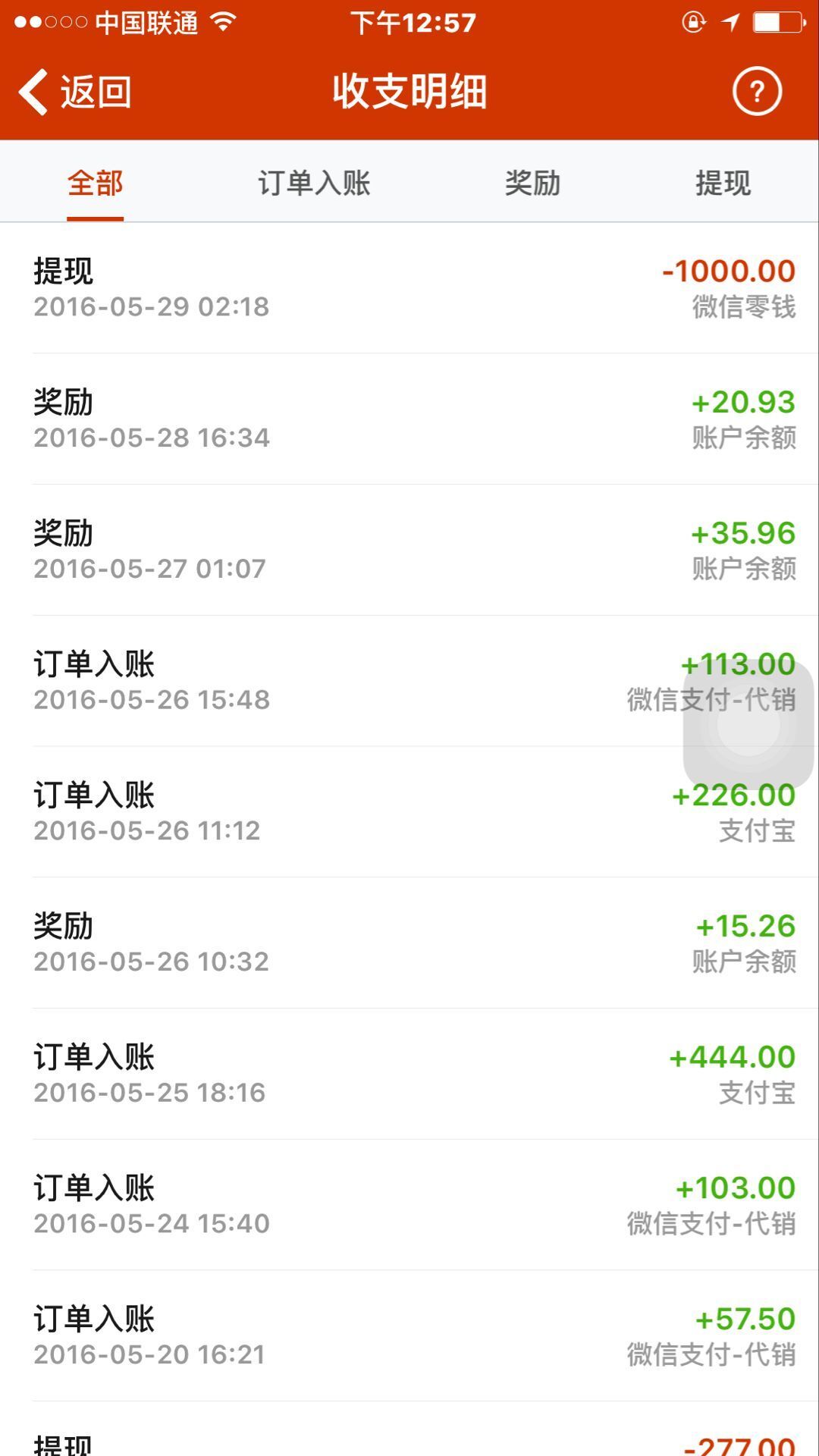Go back with the 返回 button
819x1456 pixels.
point(75,93)
